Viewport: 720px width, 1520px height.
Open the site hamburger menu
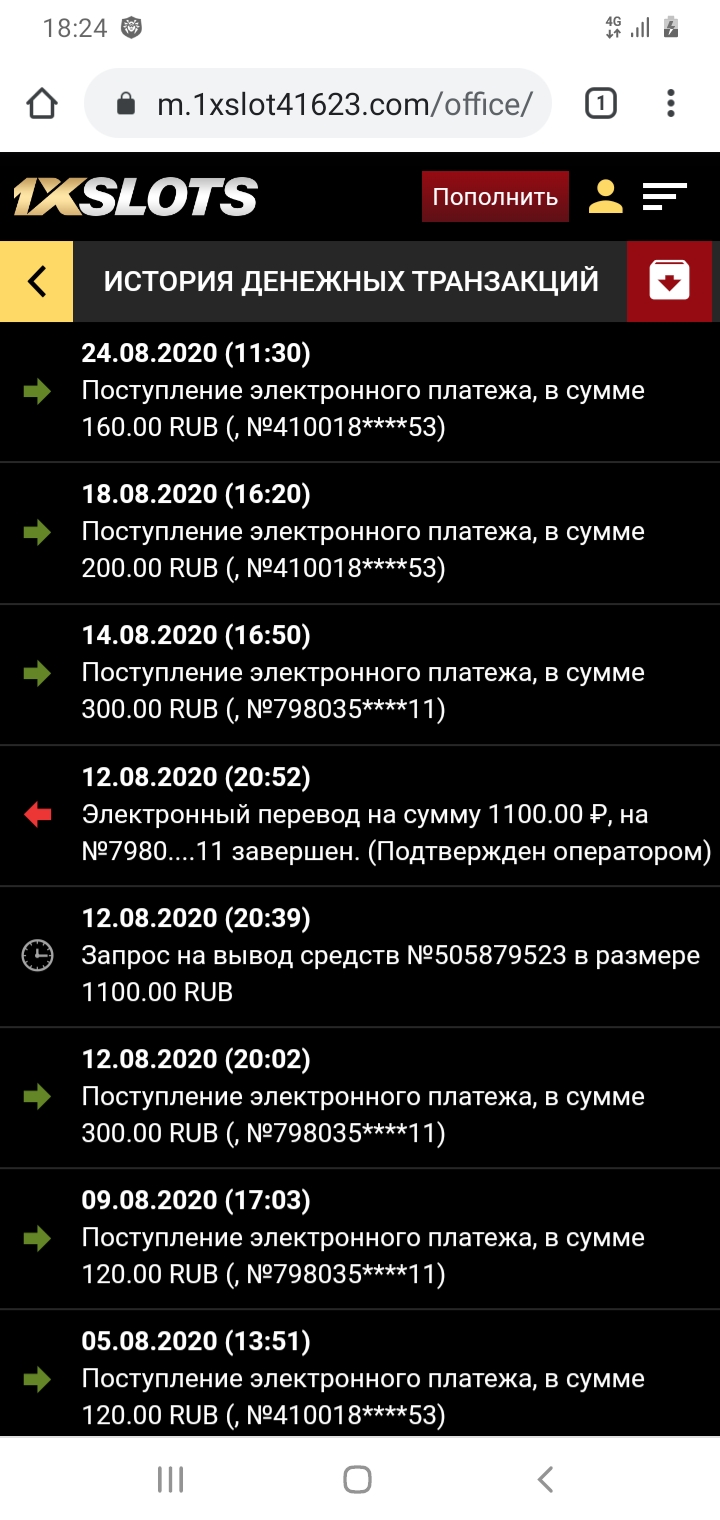(x=664, y=196)
